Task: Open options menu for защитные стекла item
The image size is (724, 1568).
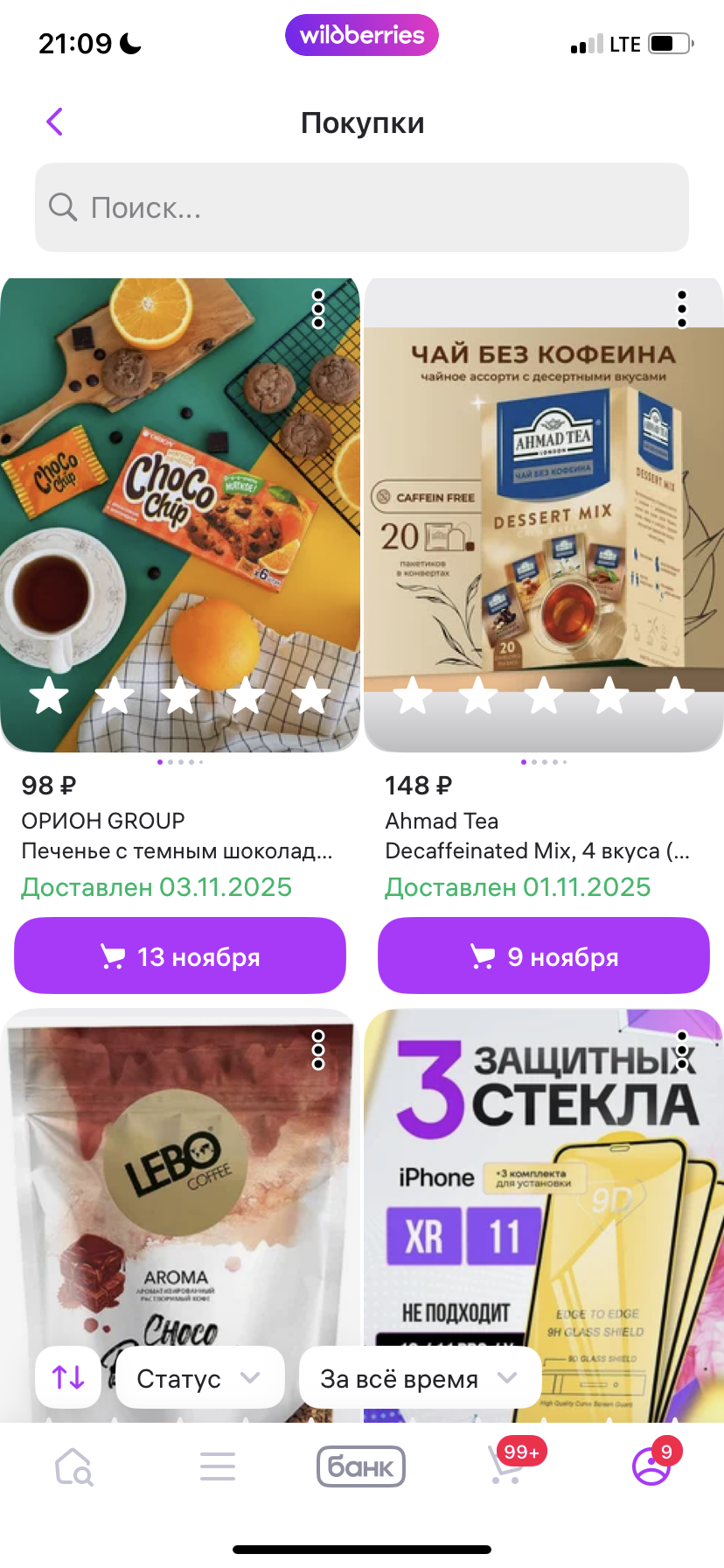Action: (682, 1049)
